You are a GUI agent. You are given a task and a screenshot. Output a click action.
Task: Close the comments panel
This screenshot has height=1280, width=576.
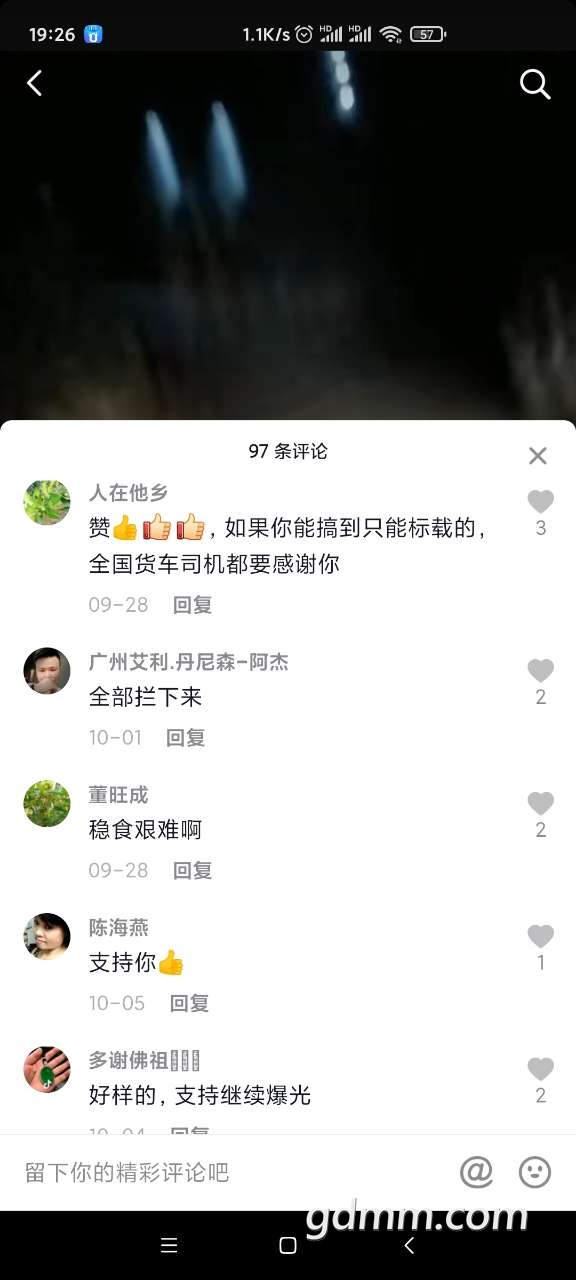tap(538, 456)
